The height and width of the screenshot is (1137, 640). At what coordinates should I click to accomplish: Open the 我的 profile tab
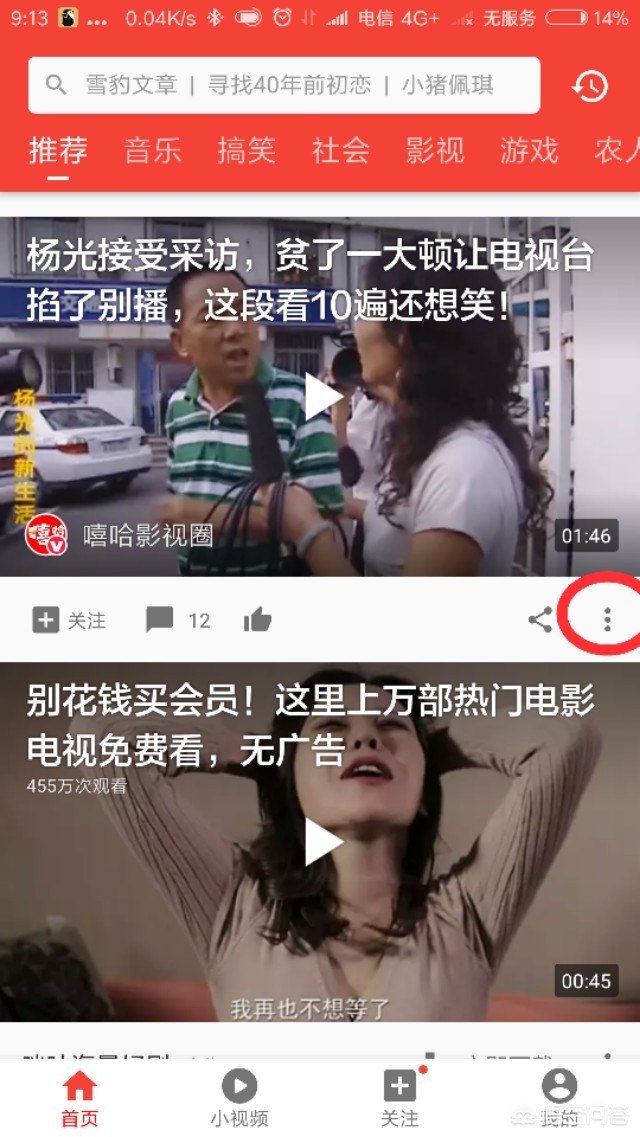pos(560,1098)
